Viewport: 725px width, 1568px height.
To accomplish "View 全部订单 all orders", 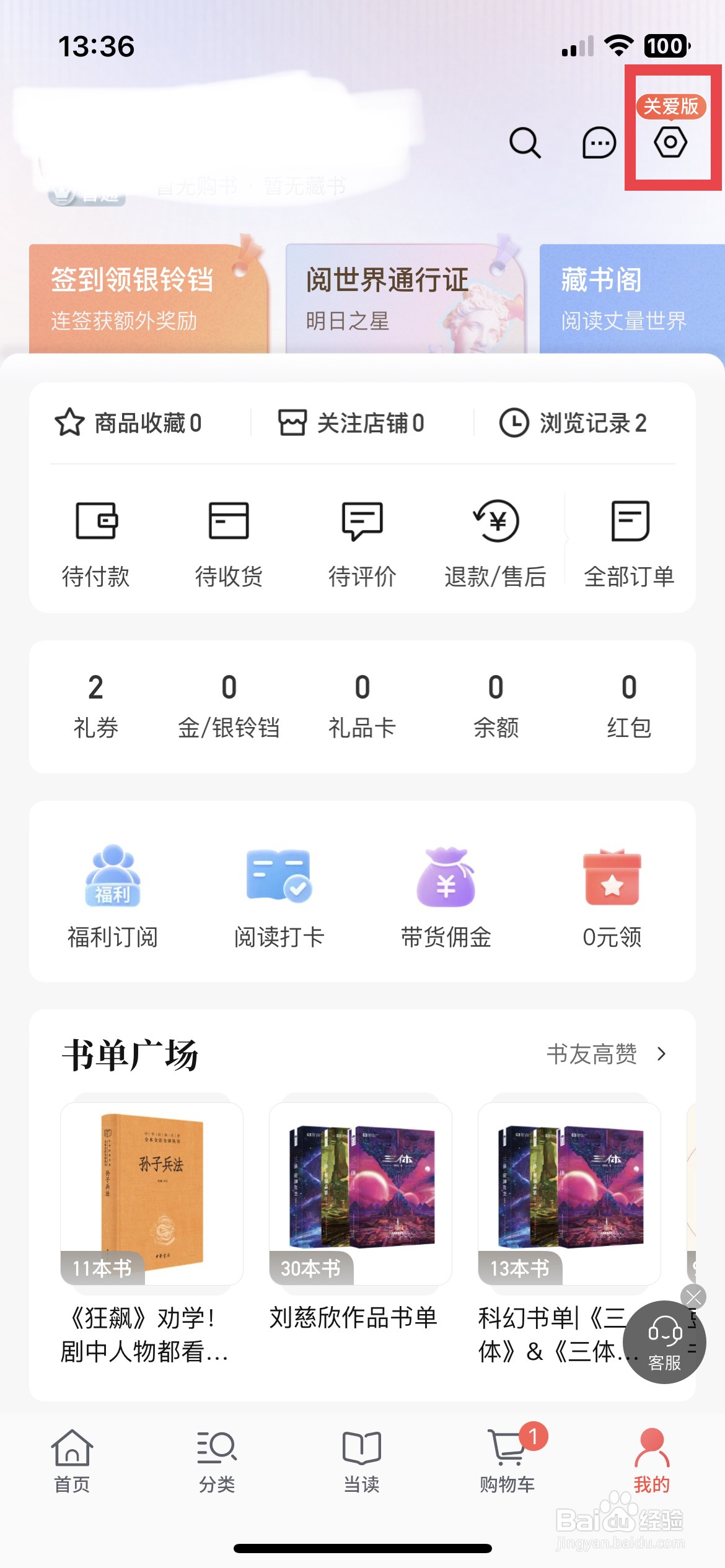I will (x=629, y=543).
